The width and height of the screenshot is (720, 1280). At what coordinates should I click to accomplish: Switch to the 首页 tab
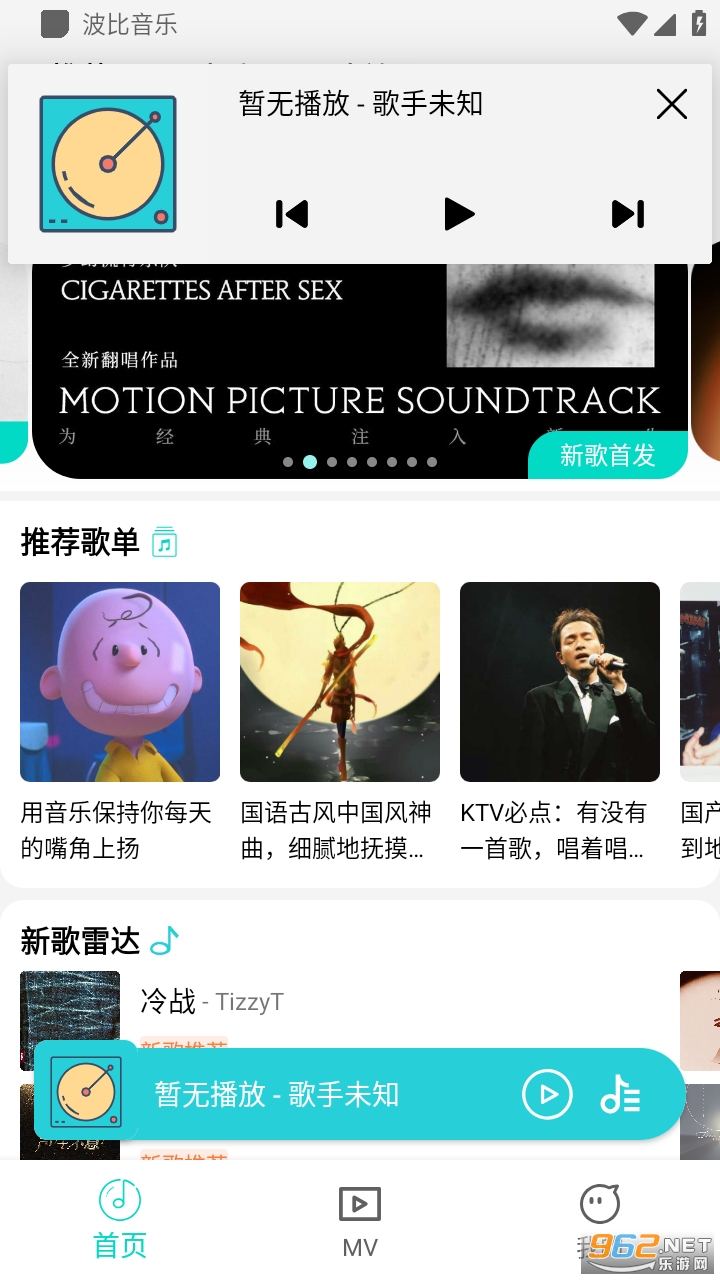coord(120,1218)
